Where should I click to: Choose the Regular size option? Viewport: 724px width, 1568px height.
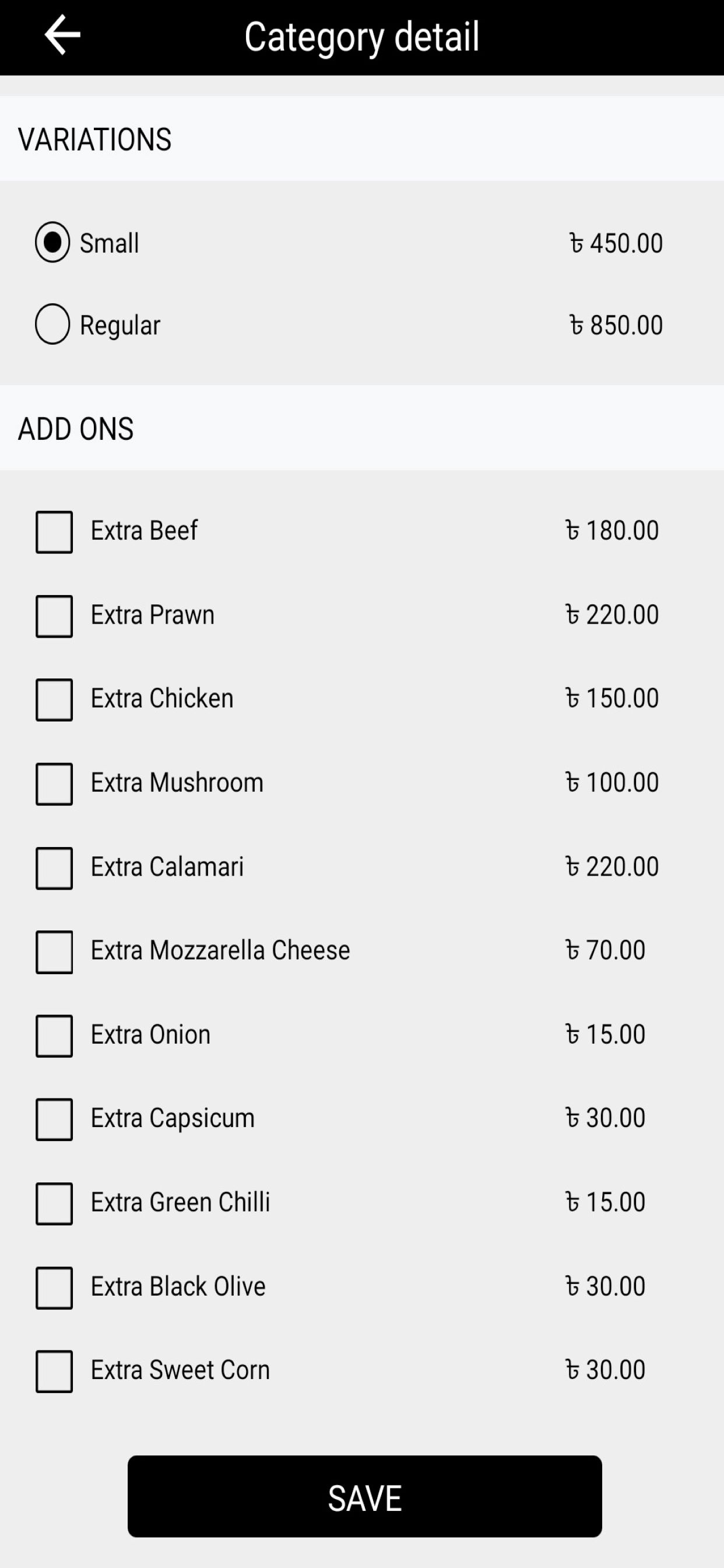pos(52,324)
